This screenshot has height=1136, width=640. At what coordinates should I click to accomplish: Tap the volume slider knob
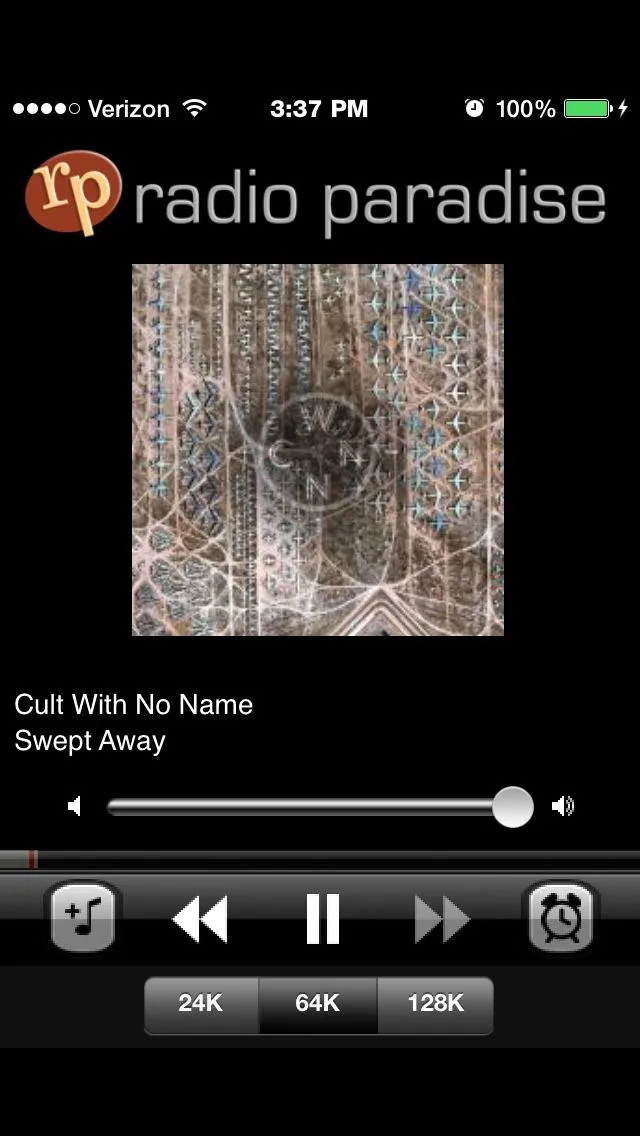click(x=513, y=806)
